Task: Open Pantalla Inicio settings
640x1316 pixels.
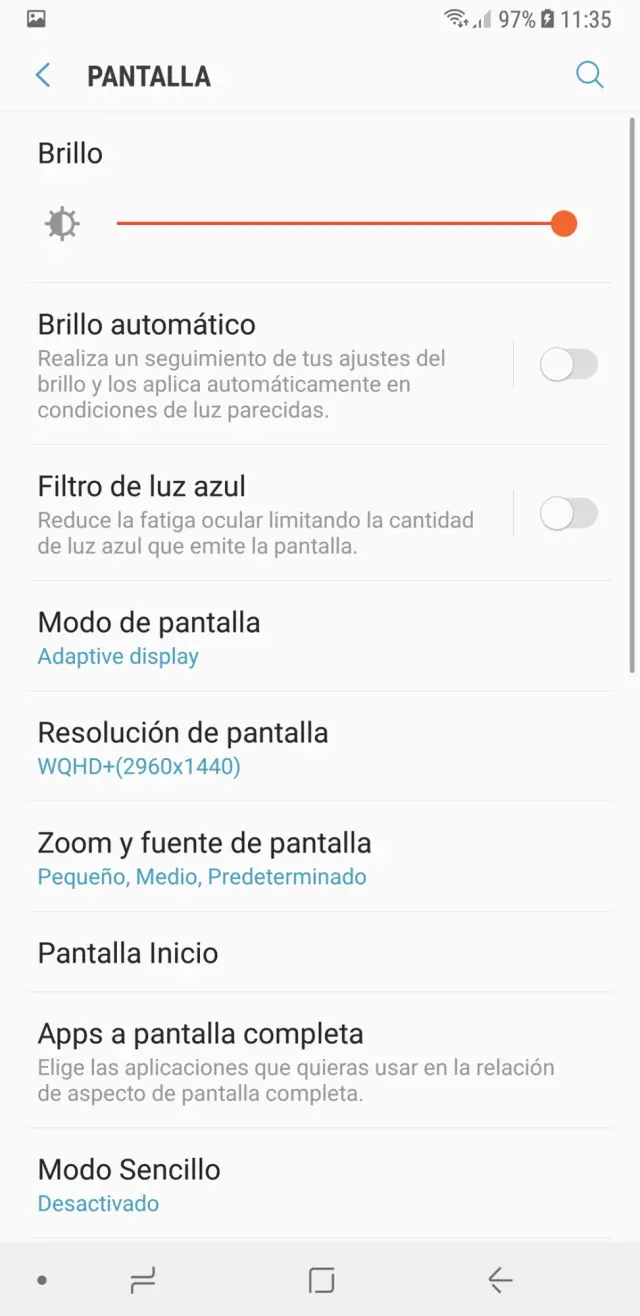Action: pyautogui.click(x=320, y=953)
